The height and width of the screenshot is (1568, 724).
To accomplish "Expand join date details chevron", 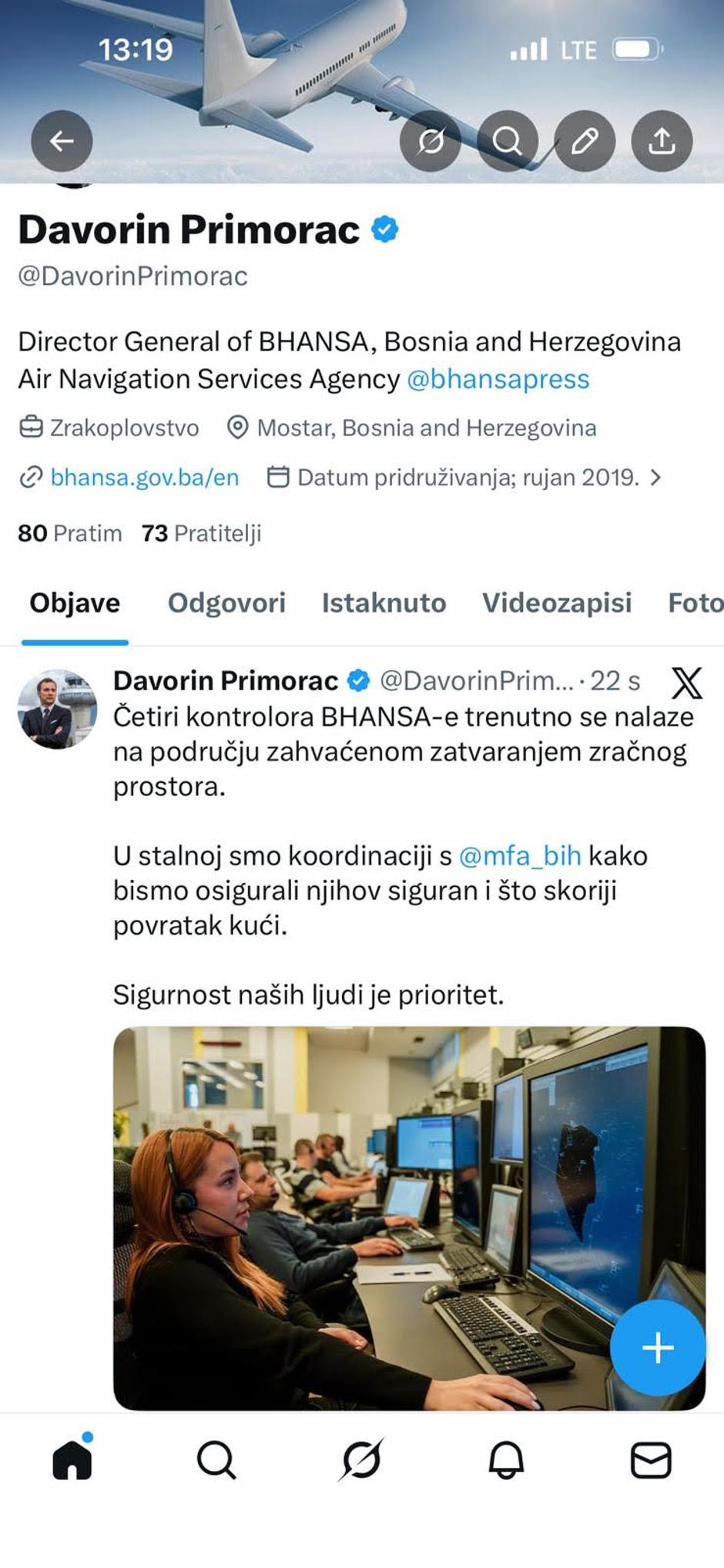I will pyautogui.click(x=656, y=478).
